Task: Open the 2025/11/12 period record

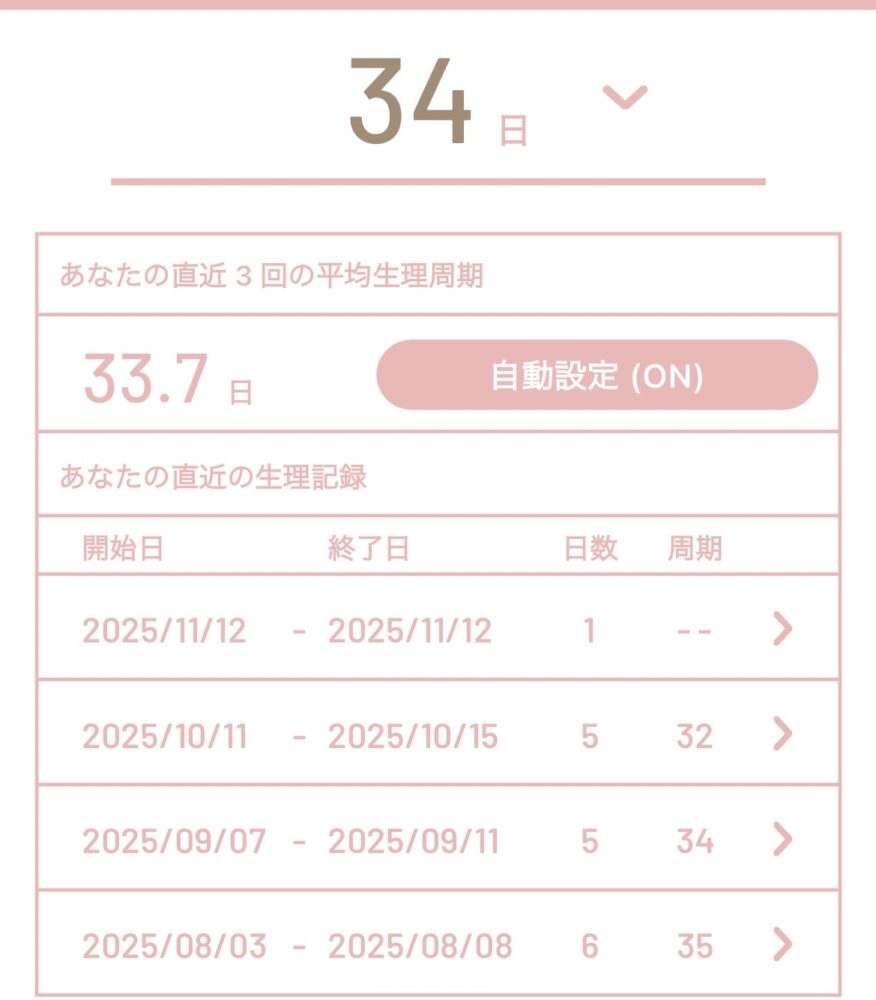Action: pyautogui.click(x=782, y=629)
